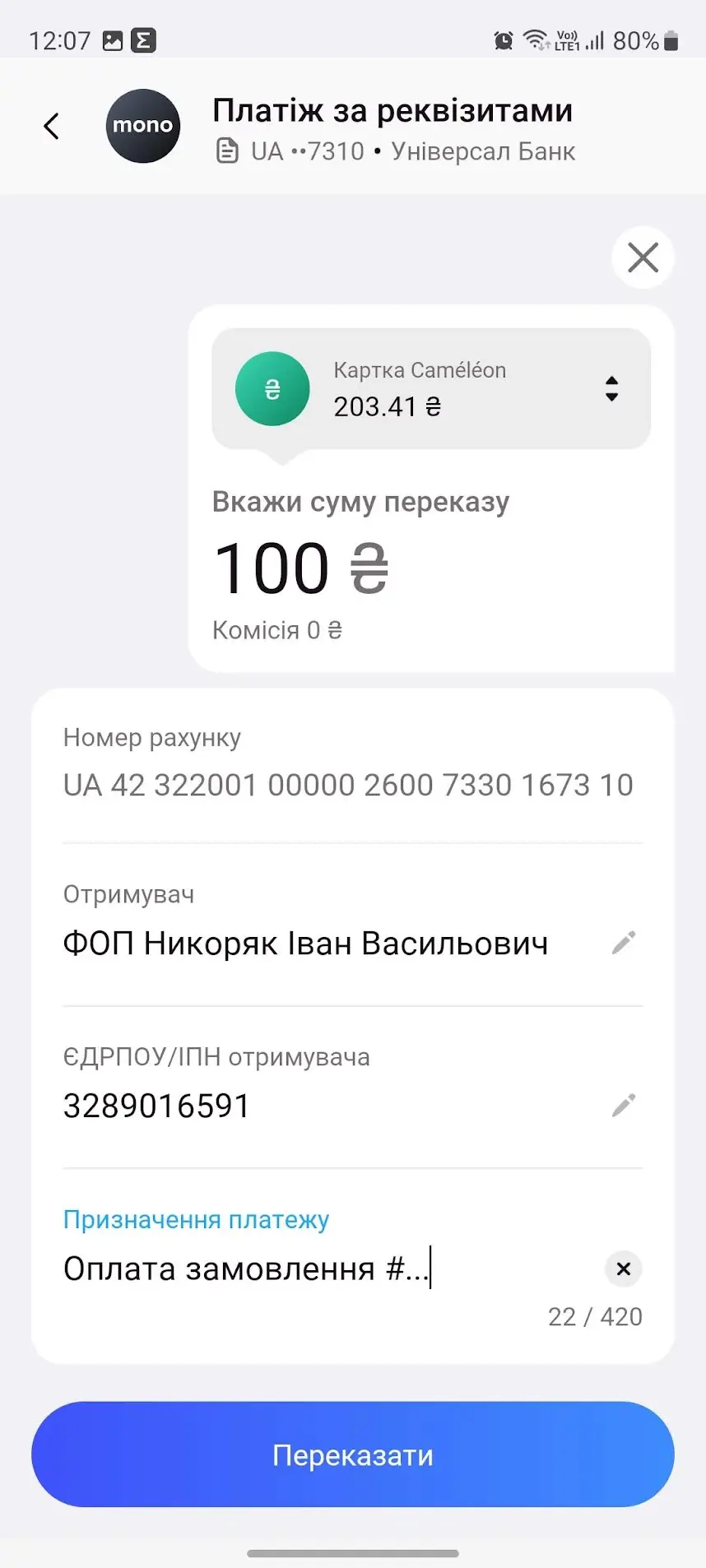Go back using the header arrow

point(51,126)
